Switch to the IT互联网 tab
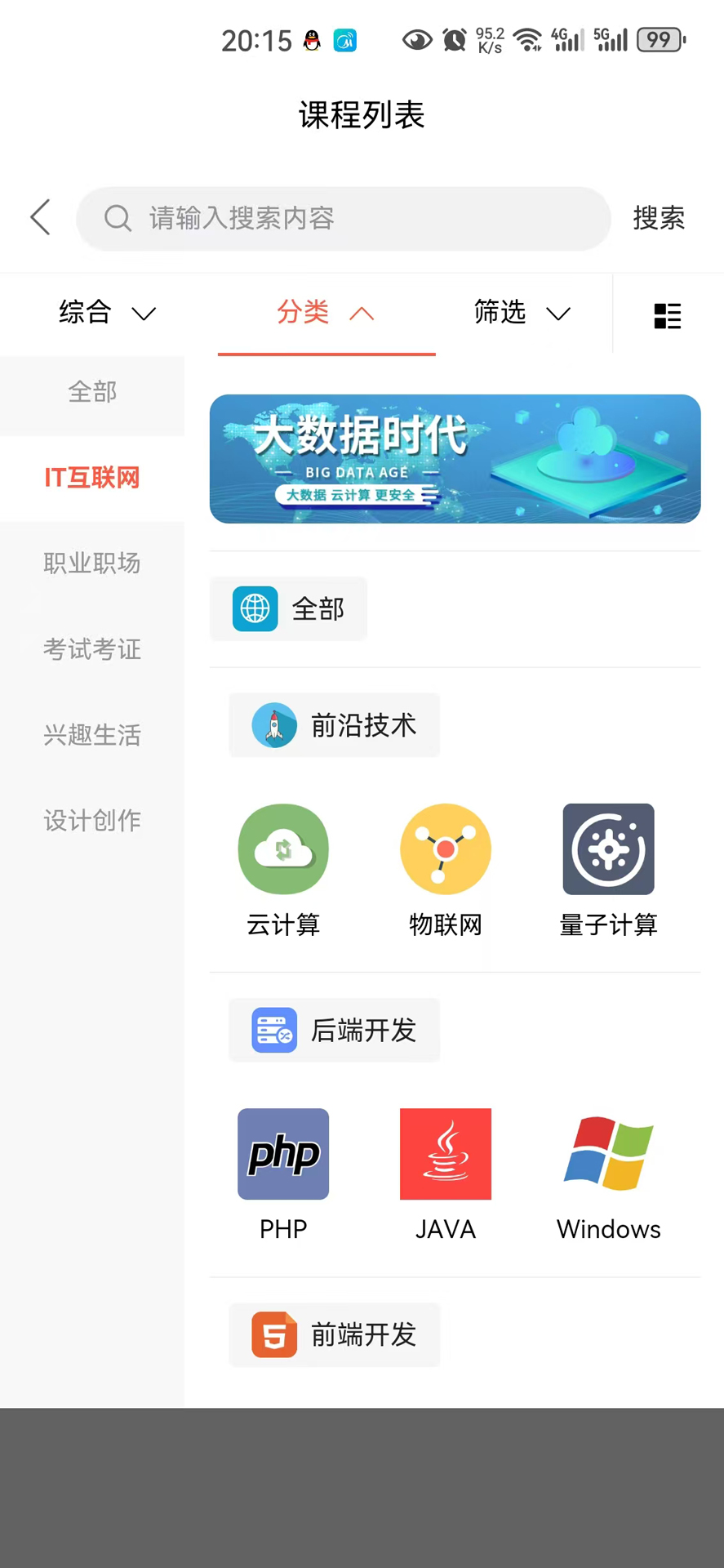The image size is (724, 1568). [91, 478]
